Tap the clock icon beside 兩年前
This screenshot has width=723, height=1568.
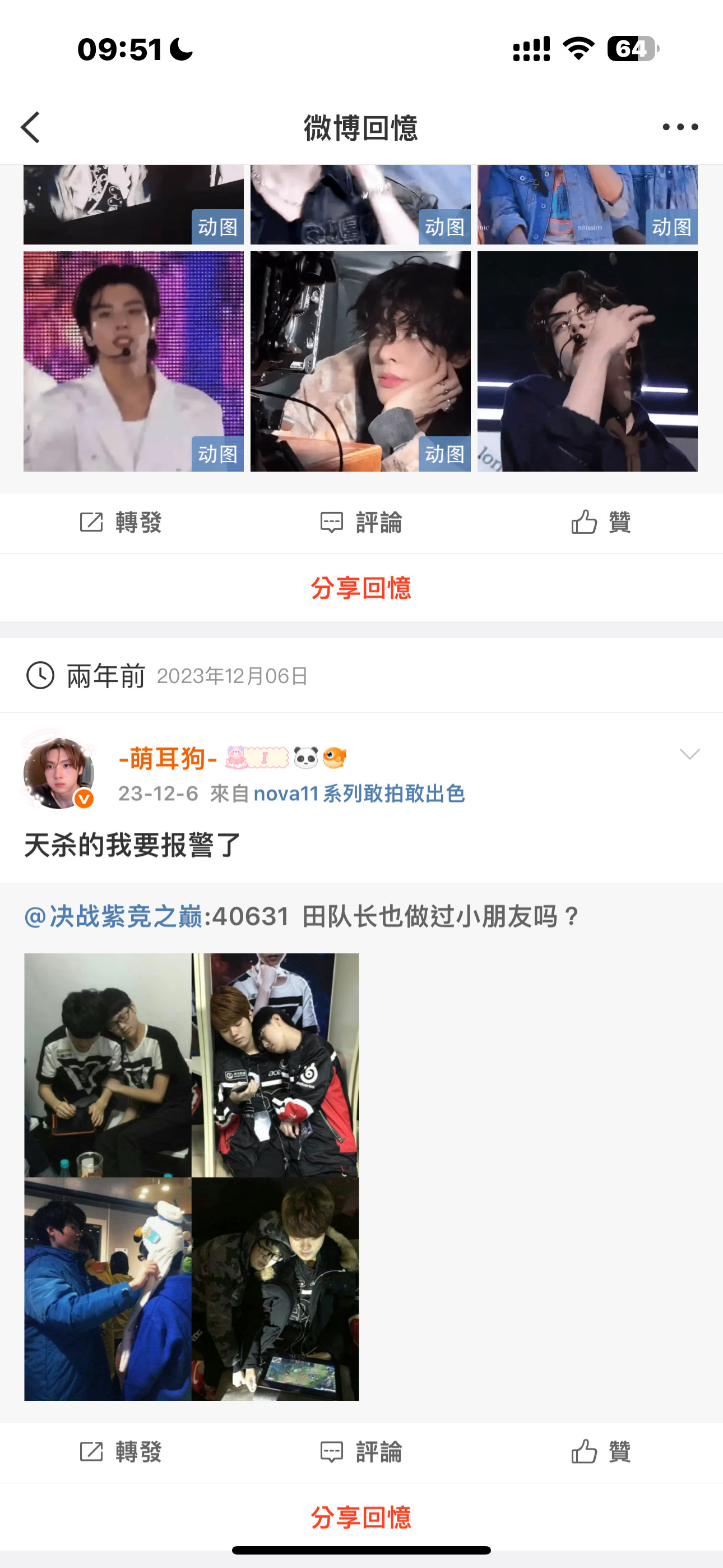[x=38, y=676]
